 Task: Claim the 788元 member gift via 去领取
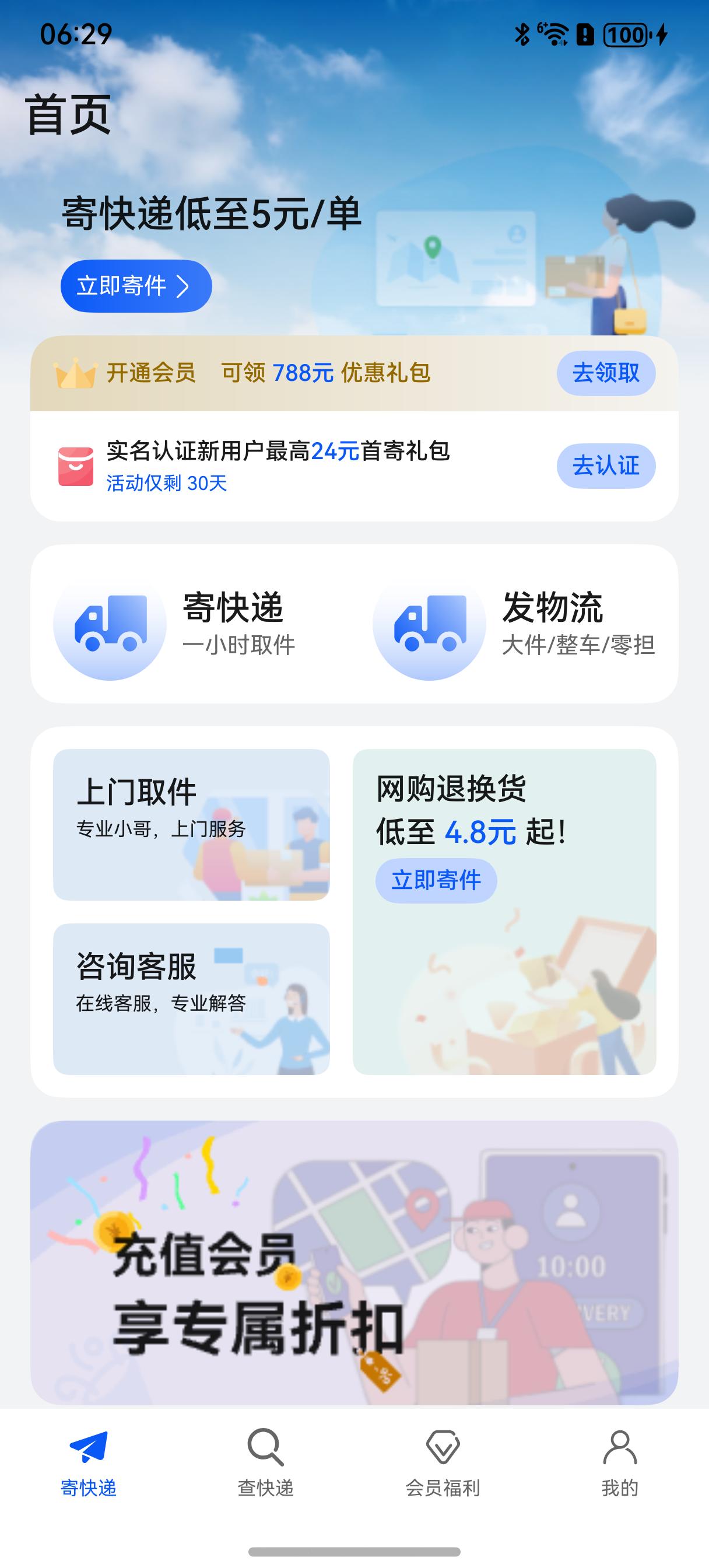pyautogui.click(x=606, y=373)
